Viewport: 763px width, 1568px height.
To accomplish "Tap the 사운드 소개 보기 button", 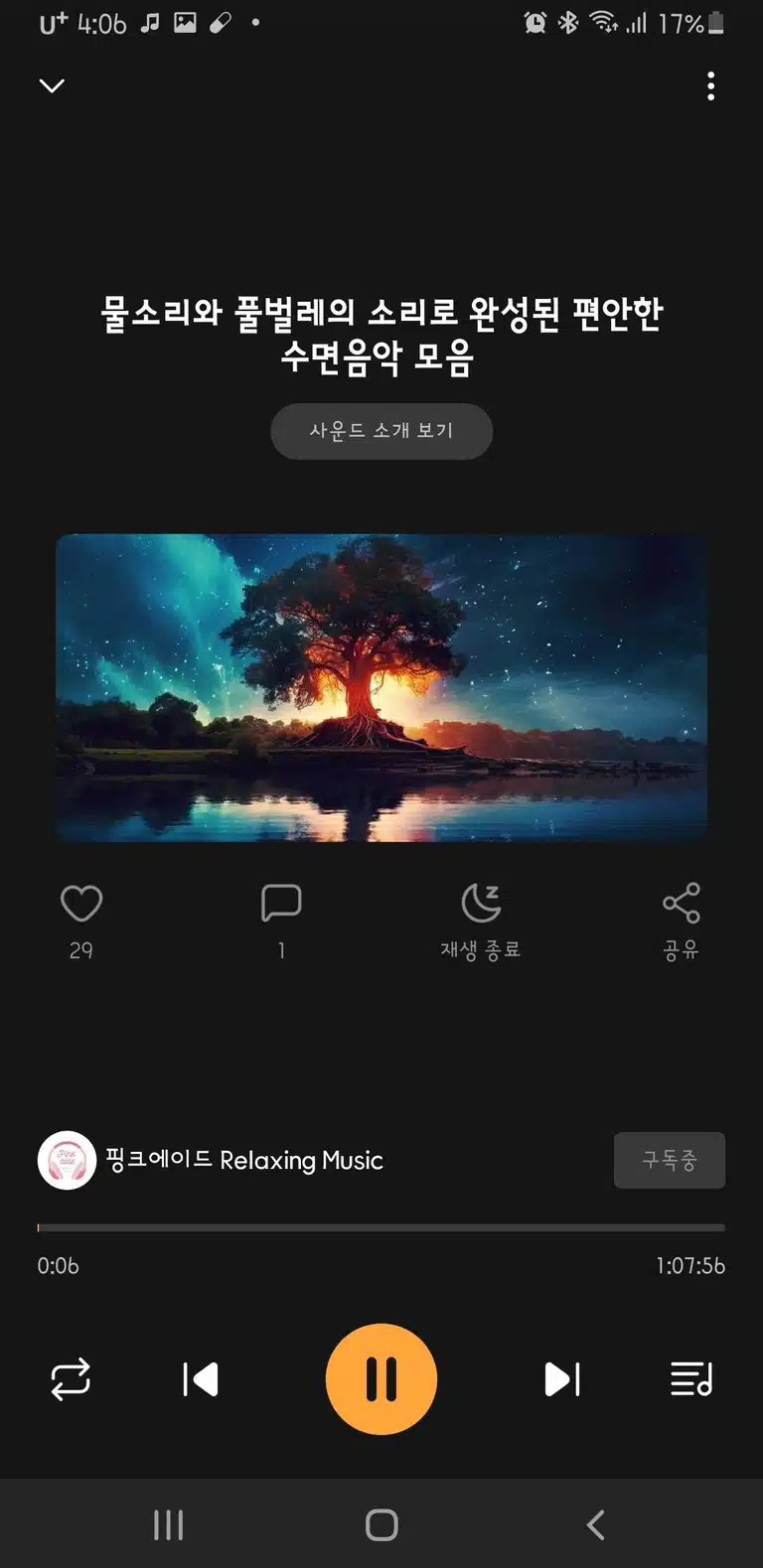I will pyautogui.click(x=381, y=431).
